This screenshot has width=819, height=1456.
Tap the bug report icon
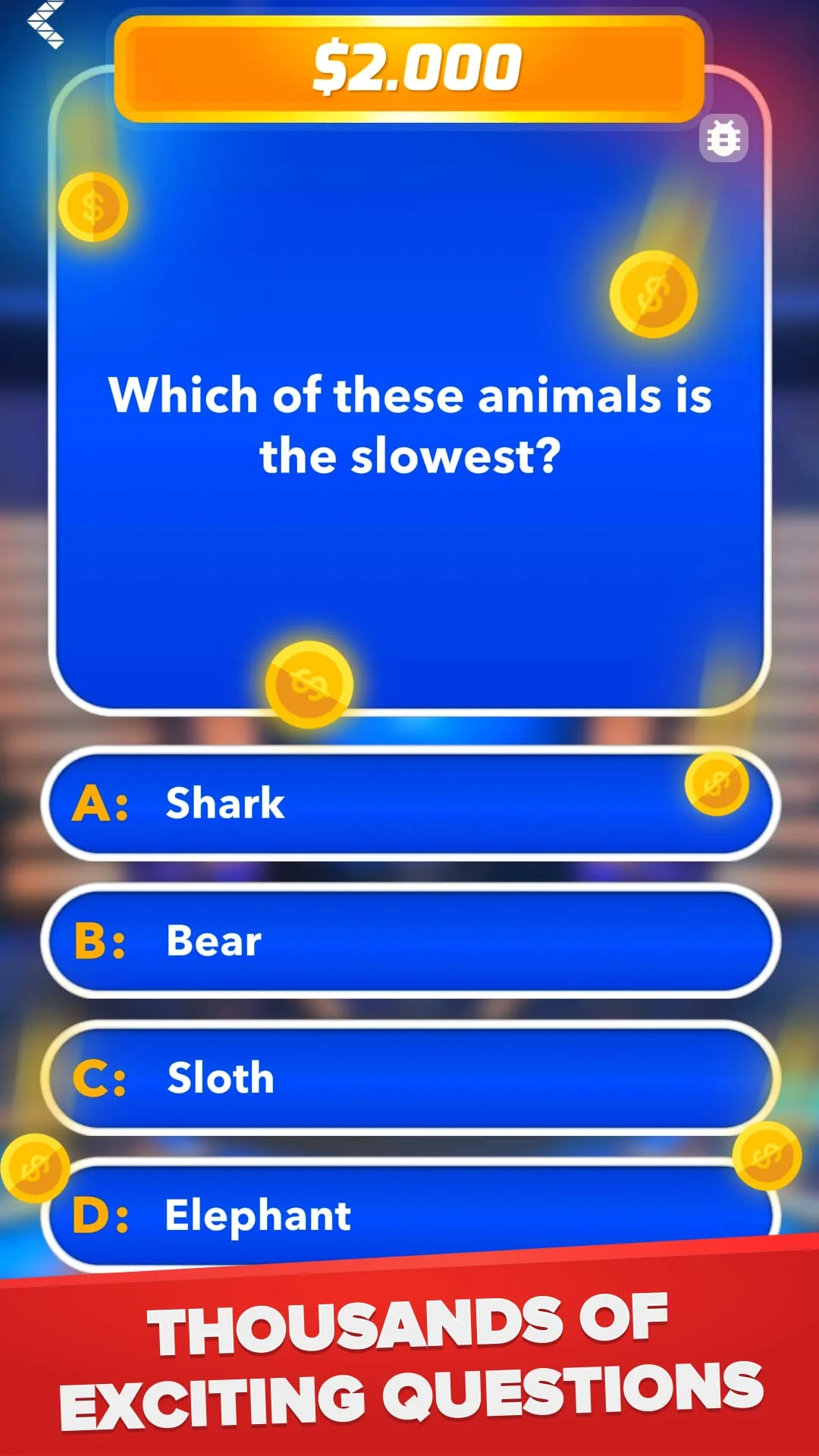click(723, 138)
